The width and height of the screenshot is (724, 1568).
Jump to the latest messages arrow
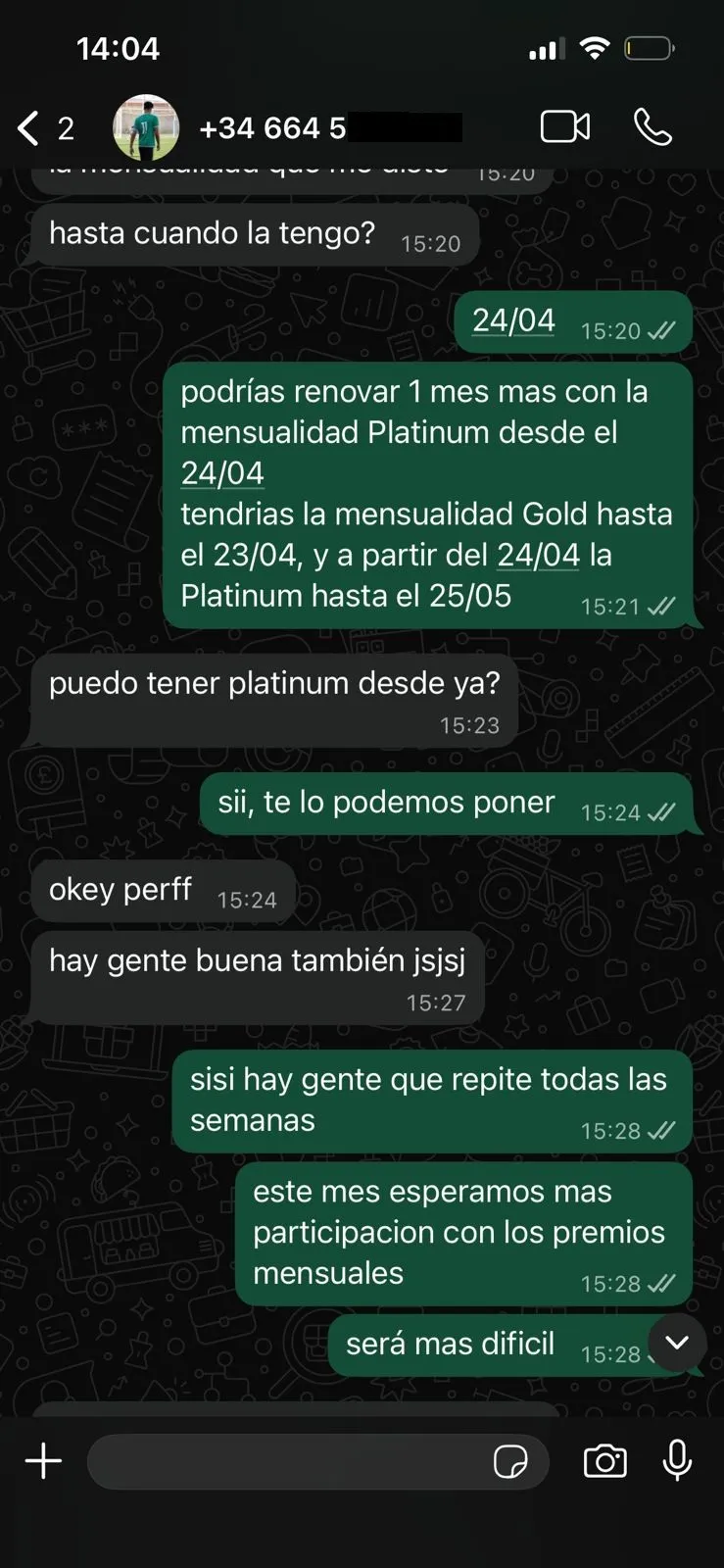click(x=677, y=1342)
